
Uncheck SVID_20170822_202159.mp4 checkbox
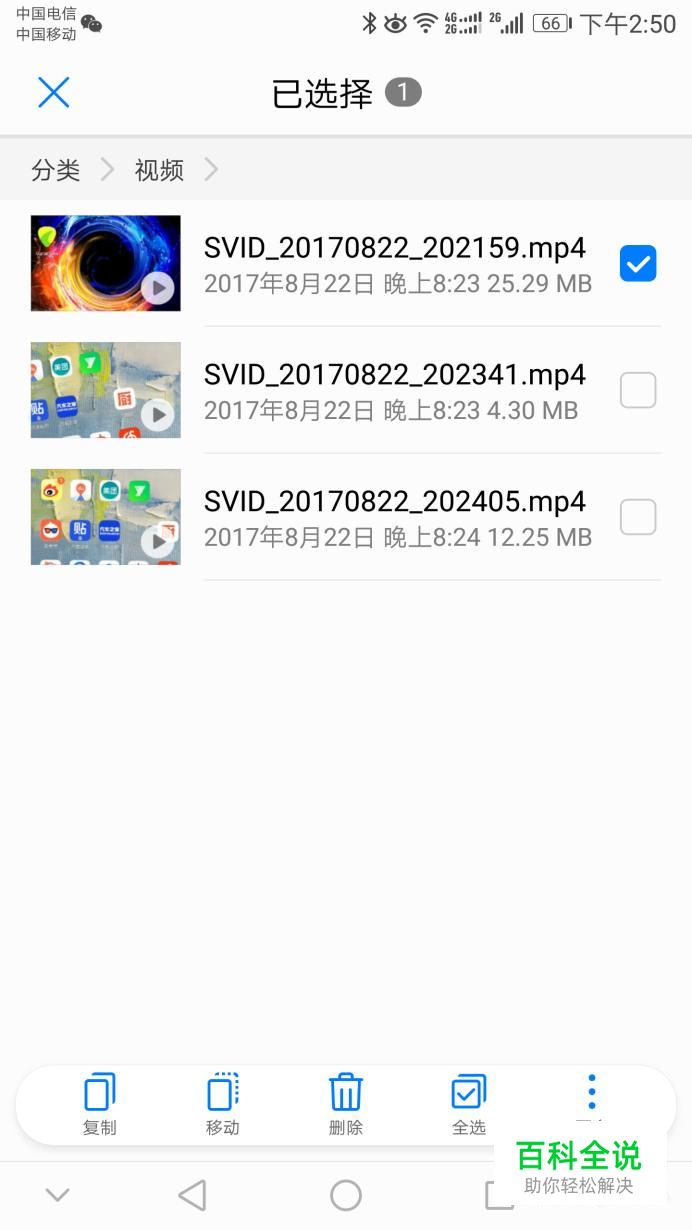coord(638,263)
